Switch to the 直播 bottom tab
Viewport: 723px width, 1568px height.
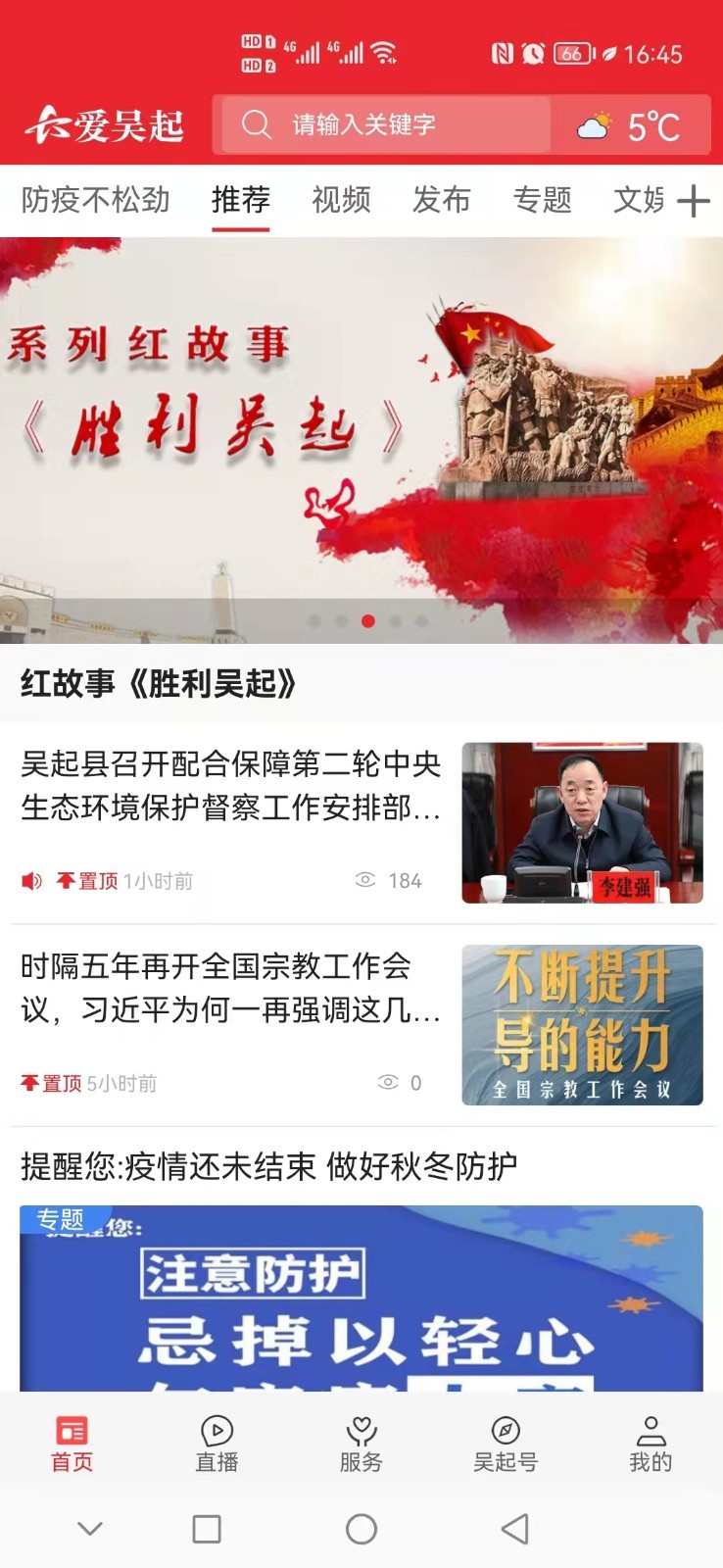pyautogui.click(x=217, y=1444)
